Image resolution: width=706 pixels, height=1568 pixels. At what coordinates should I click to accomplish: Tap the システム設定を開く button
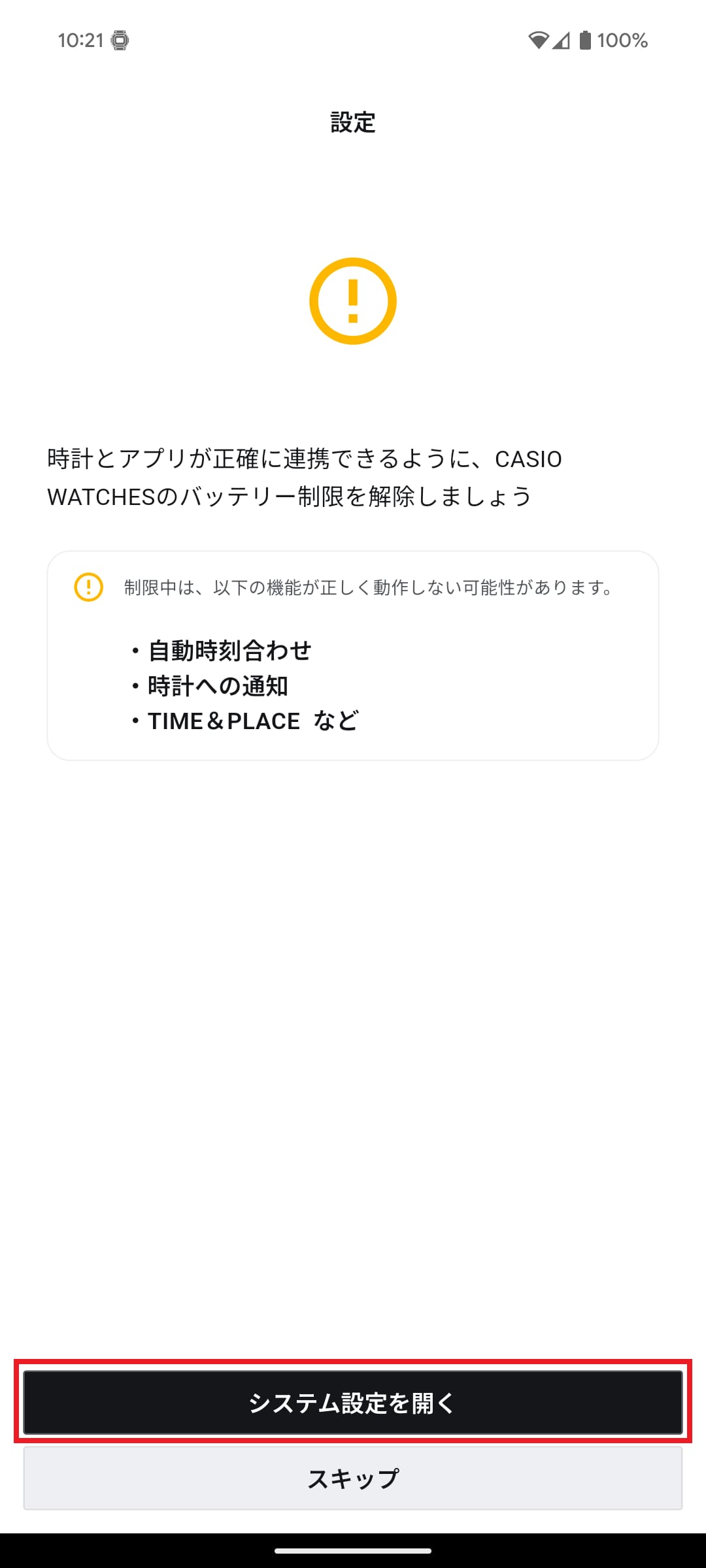[x=353, y=1403]
